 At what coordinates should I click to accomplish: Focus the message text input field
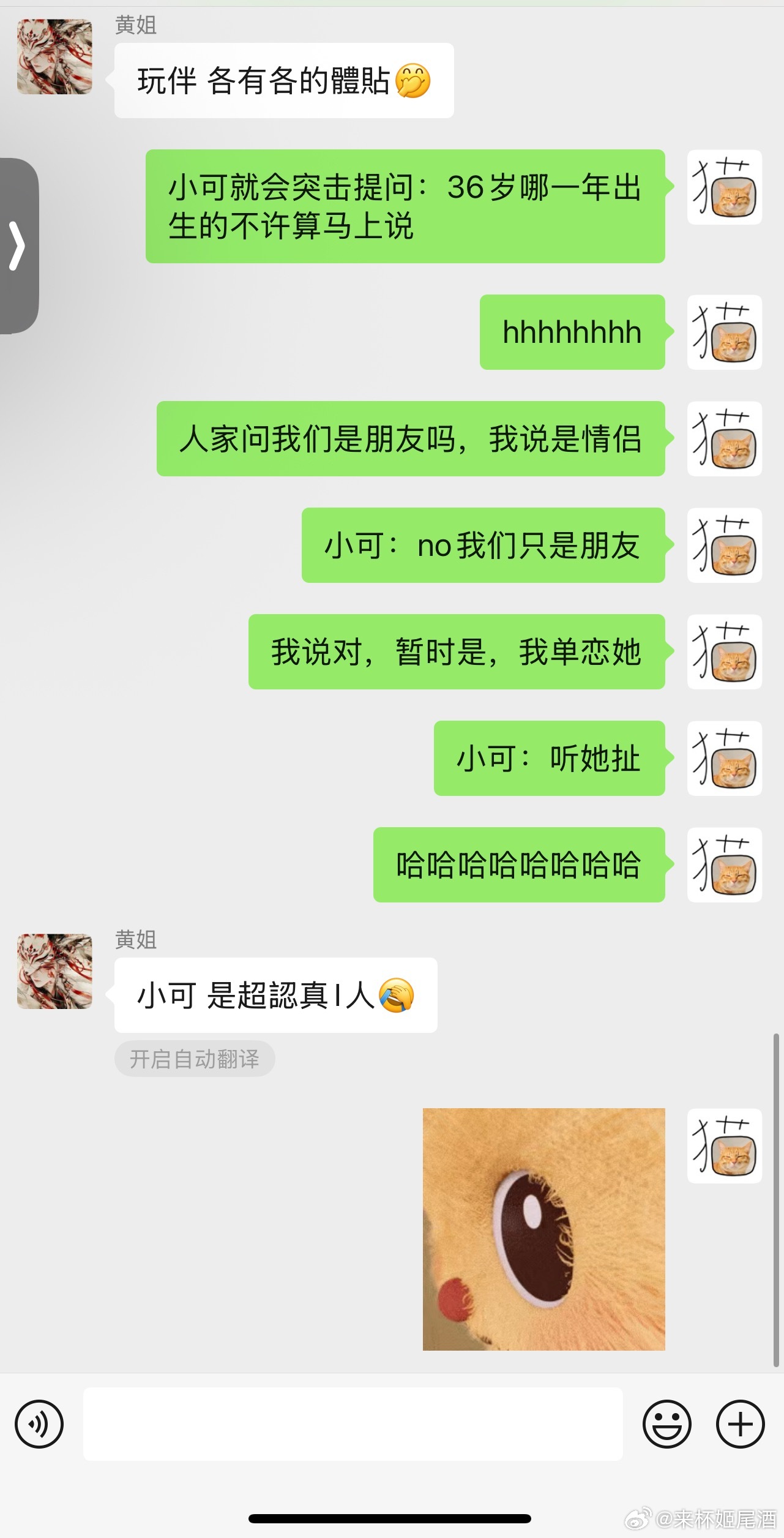coord(353,1424)
